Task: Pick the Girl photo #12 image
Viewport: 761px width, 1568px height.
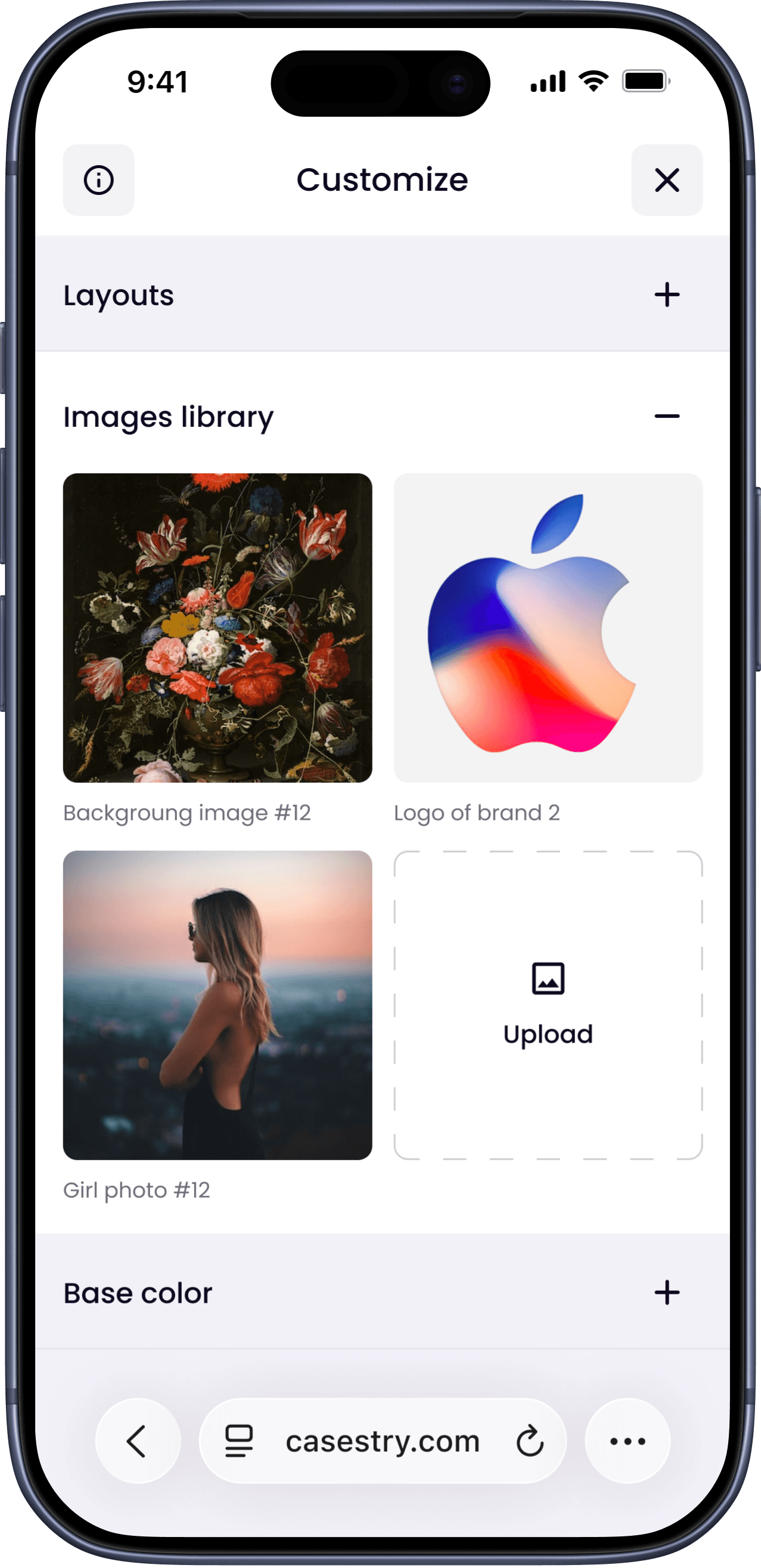Action: 217,1005
